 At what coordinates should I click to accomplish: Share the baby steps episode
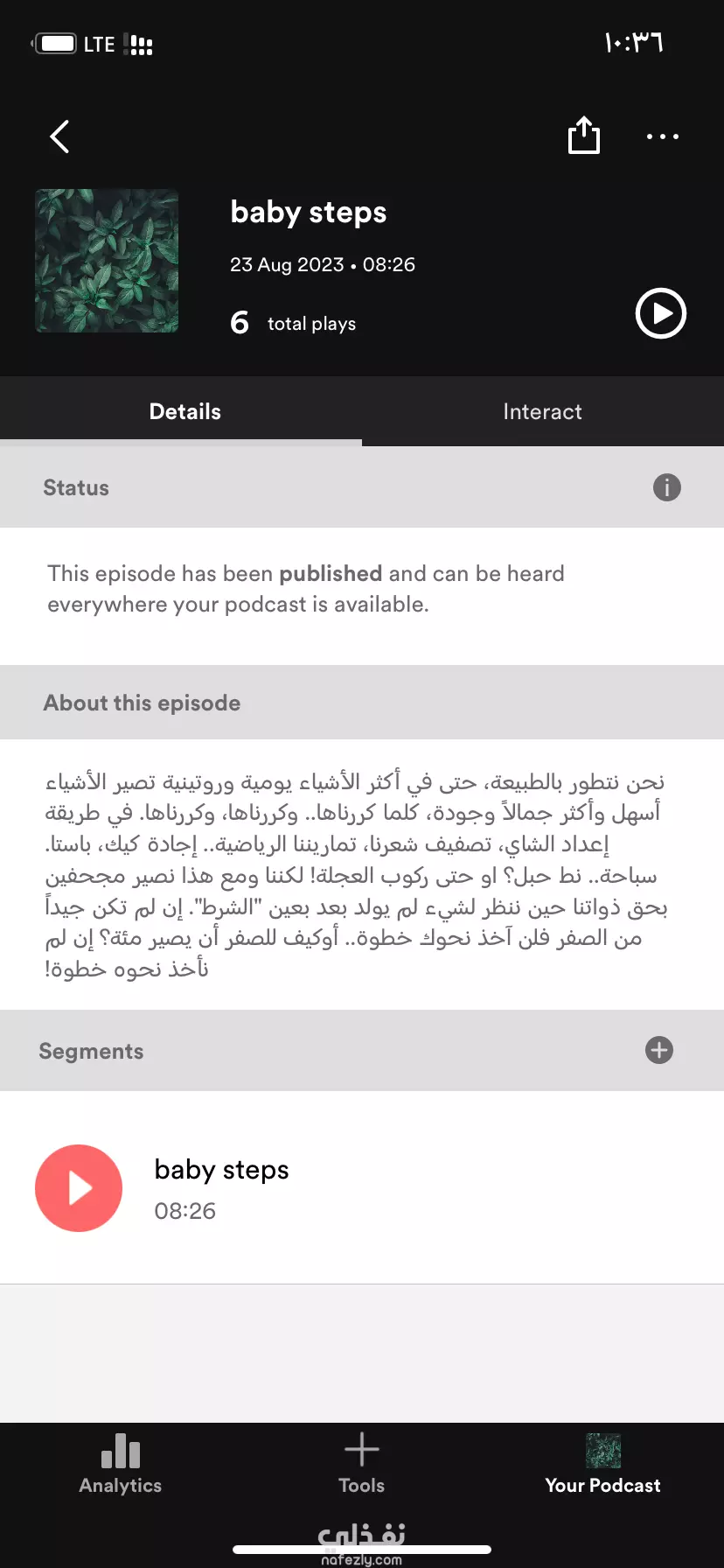[x=584, y=136]
